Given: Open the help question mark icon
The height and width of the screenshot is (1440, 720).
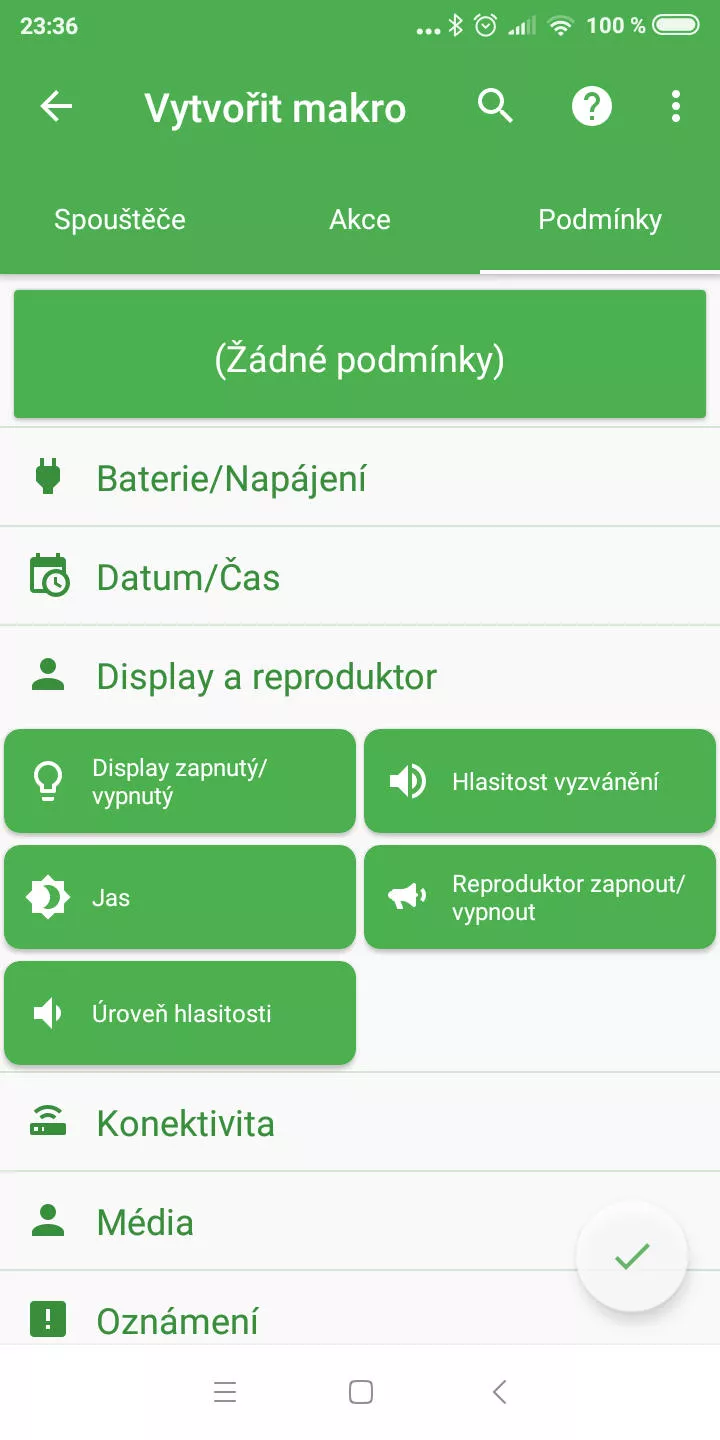Looking at the screenshot, I should [592, 106].
